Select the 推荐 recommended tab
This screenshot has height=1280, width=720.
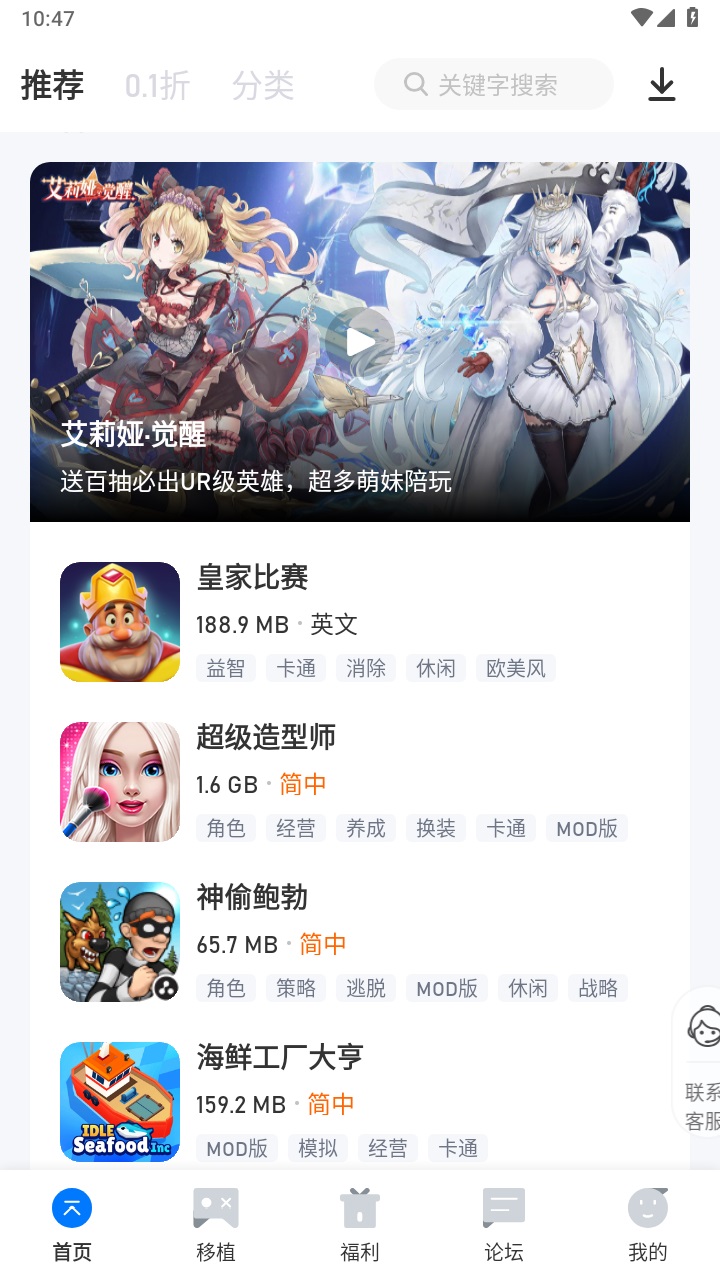click(x=52, y=86)
